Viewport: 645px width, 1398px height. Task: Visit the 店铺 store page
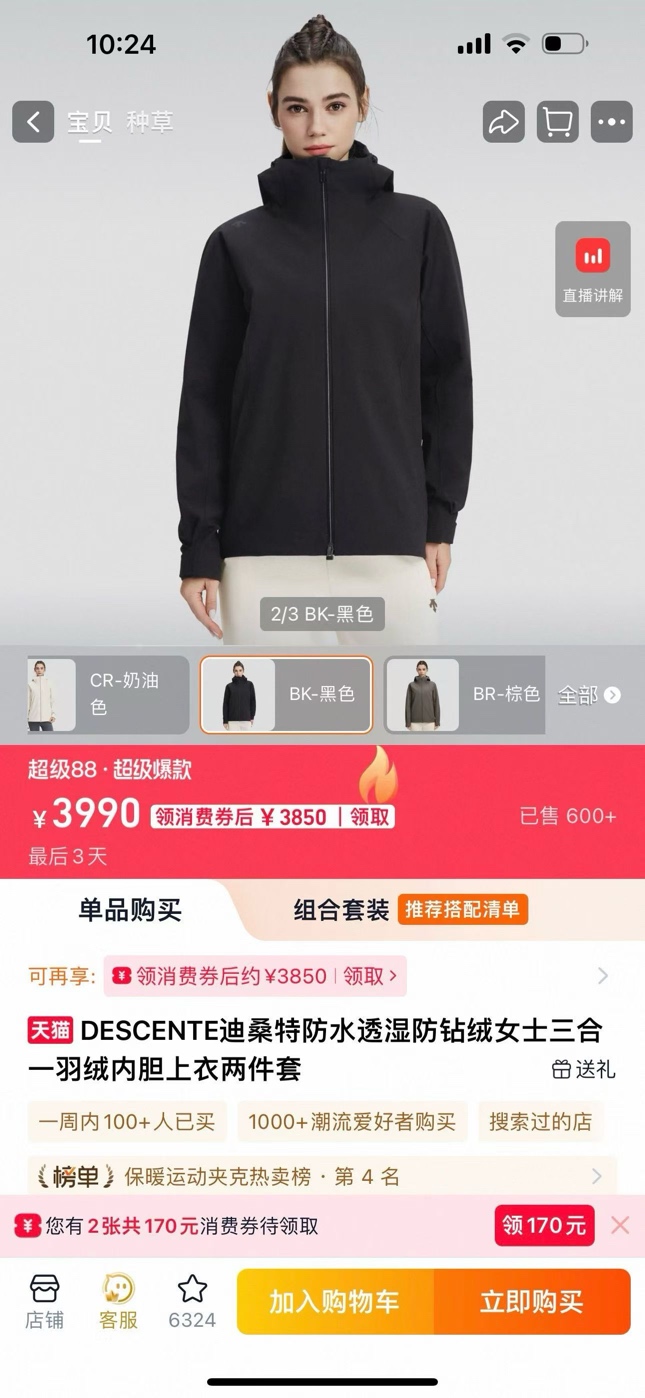click(44, 1301)
